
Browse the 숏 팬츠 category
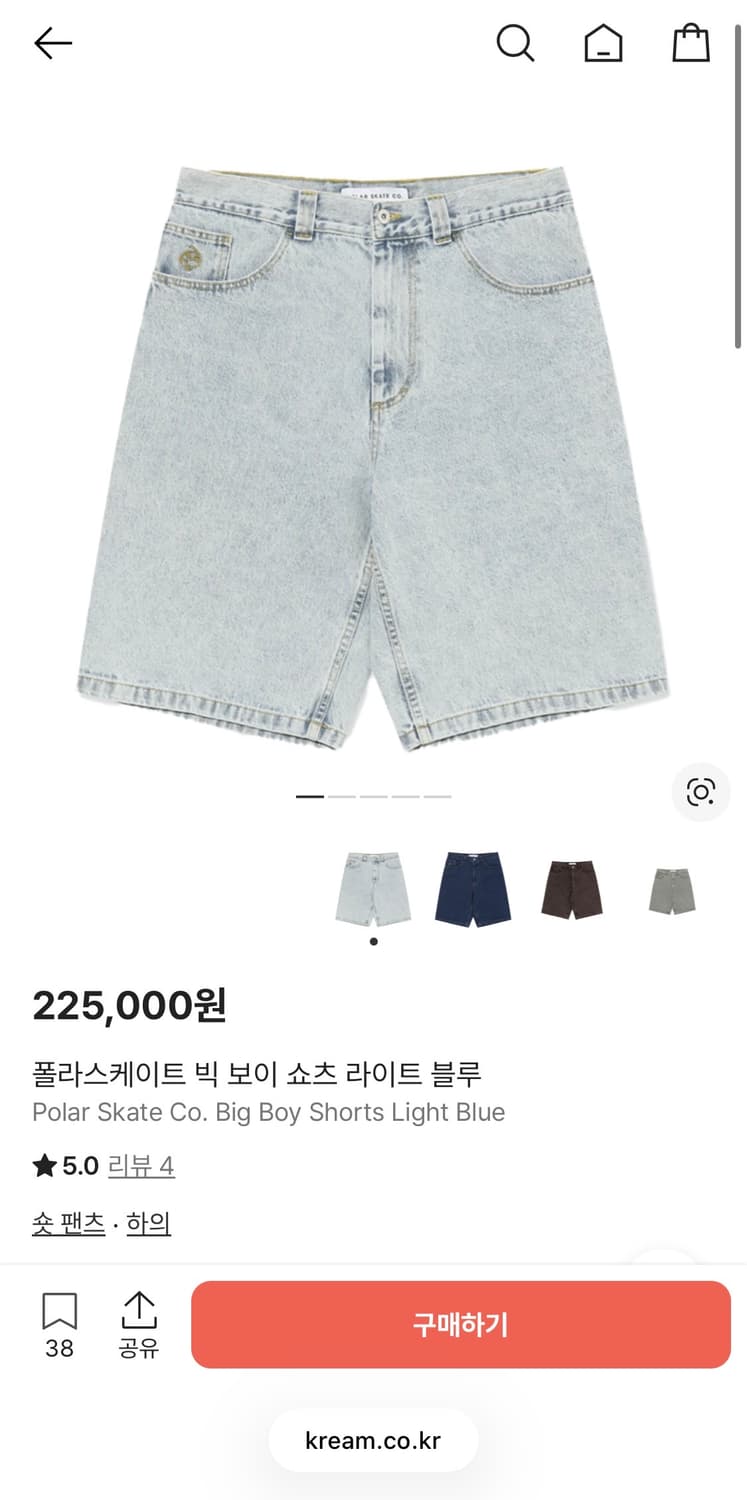[67, 1223]
